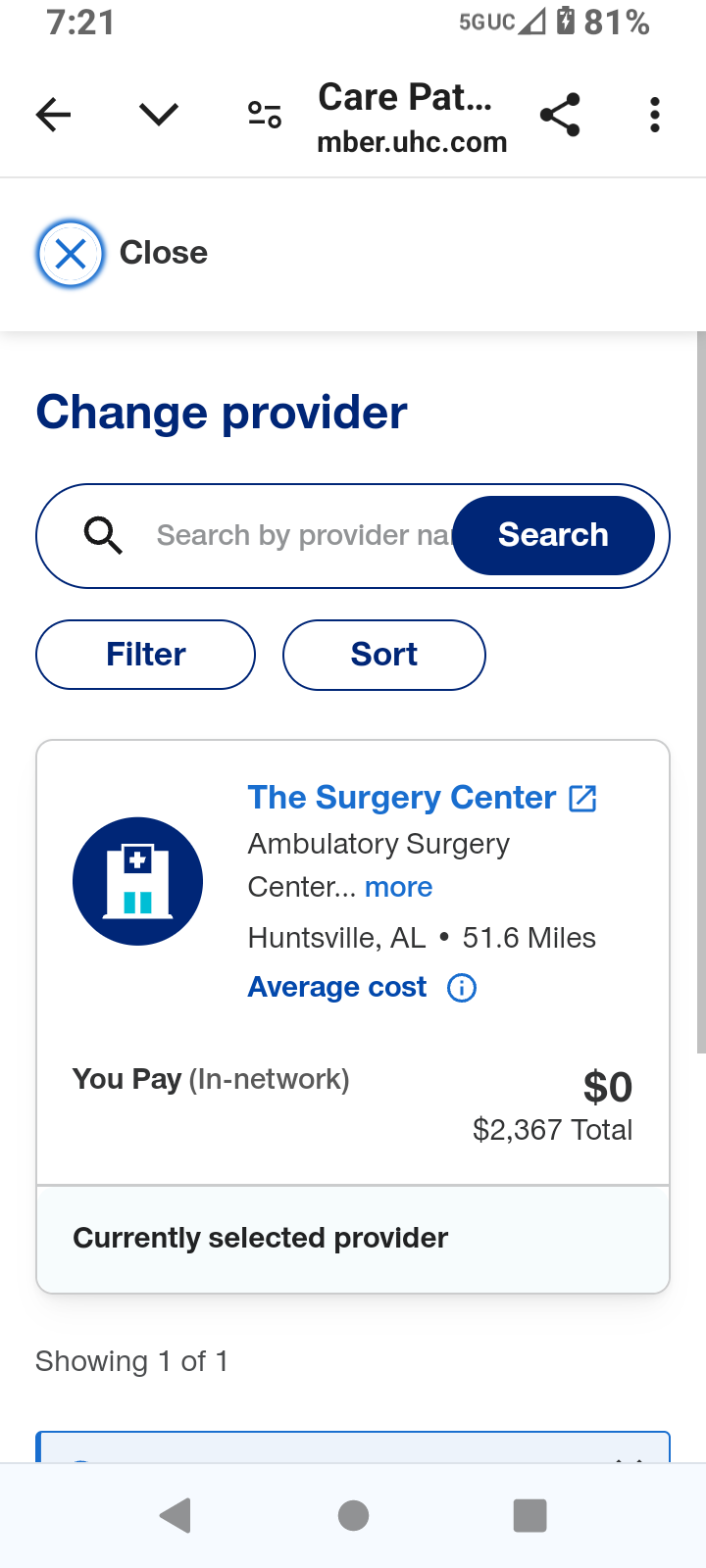Open the Sort options
Viewport: 706px width, 1568px height.
tap(383, 655)
